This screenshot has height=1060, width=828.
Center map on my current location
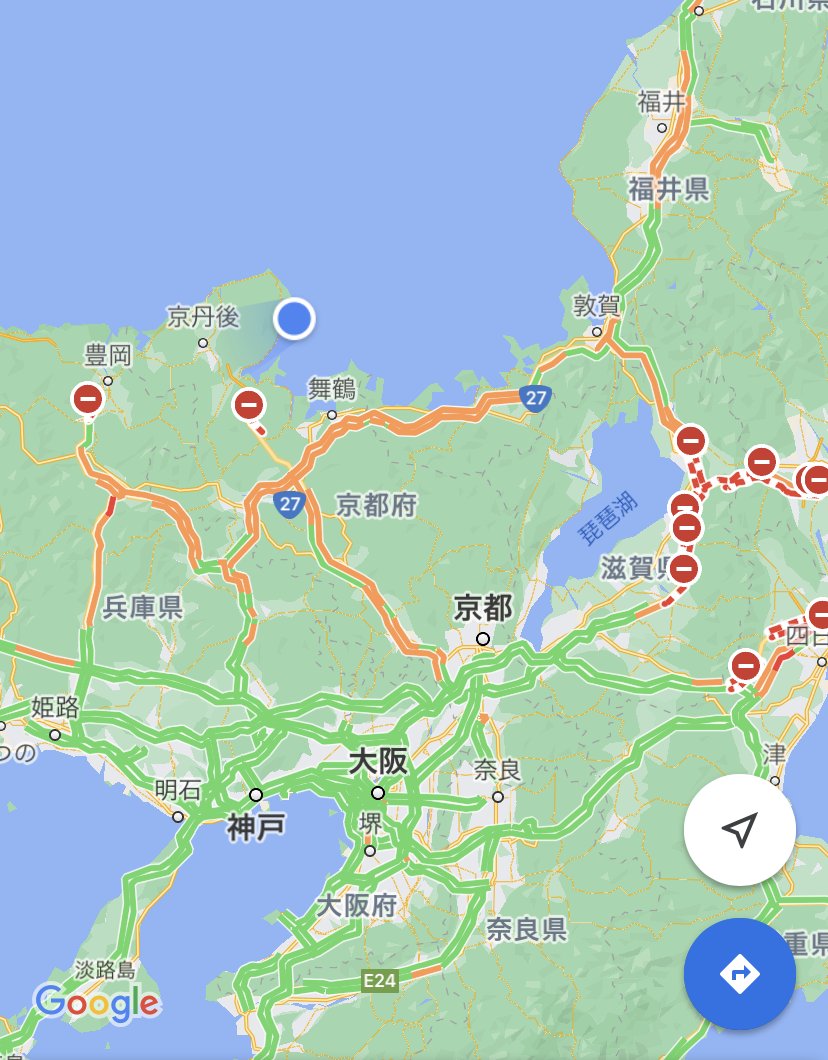[x=739, y=829]
